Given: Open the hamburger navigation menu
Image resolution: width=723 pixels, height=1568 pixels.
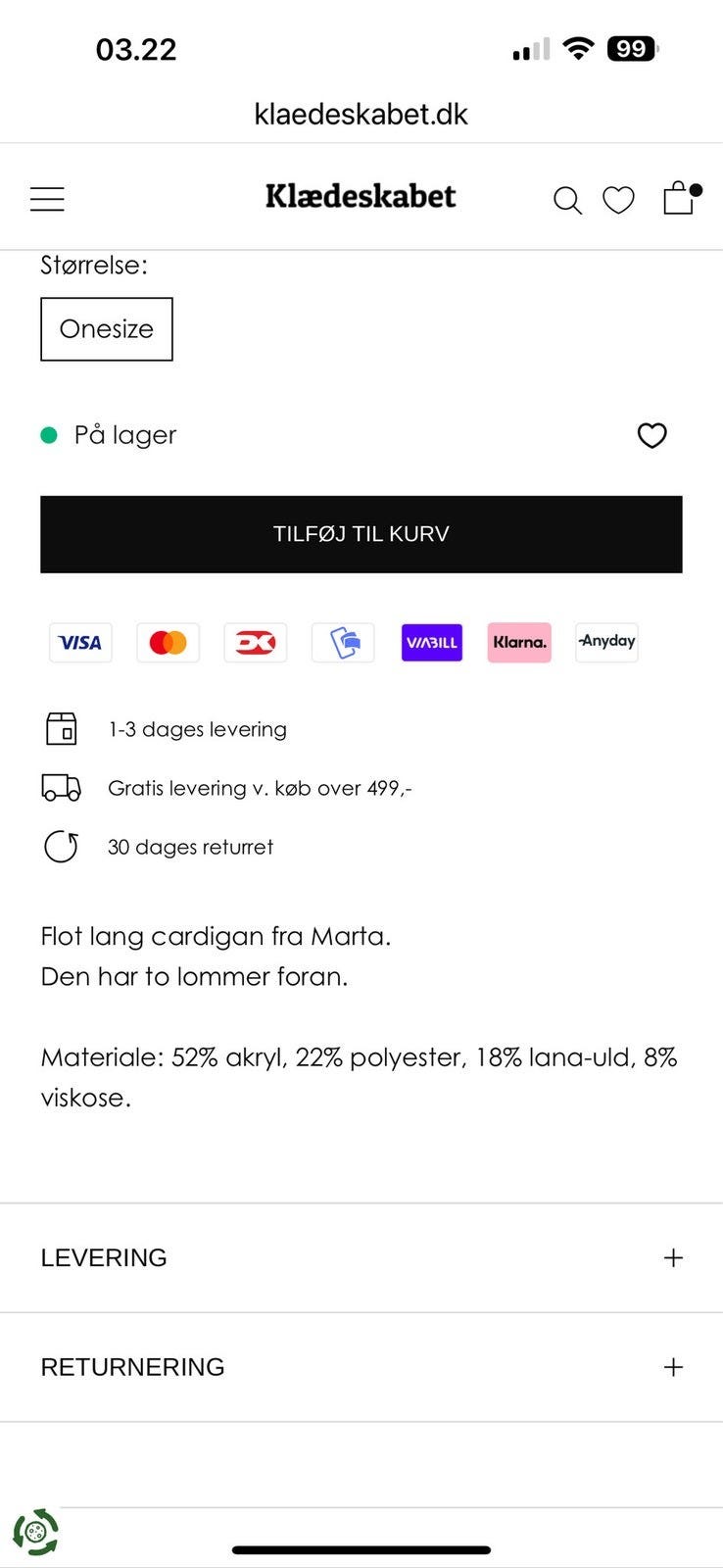Looking at the screenshot, I should pyautogui.click(x=46, y=198).
